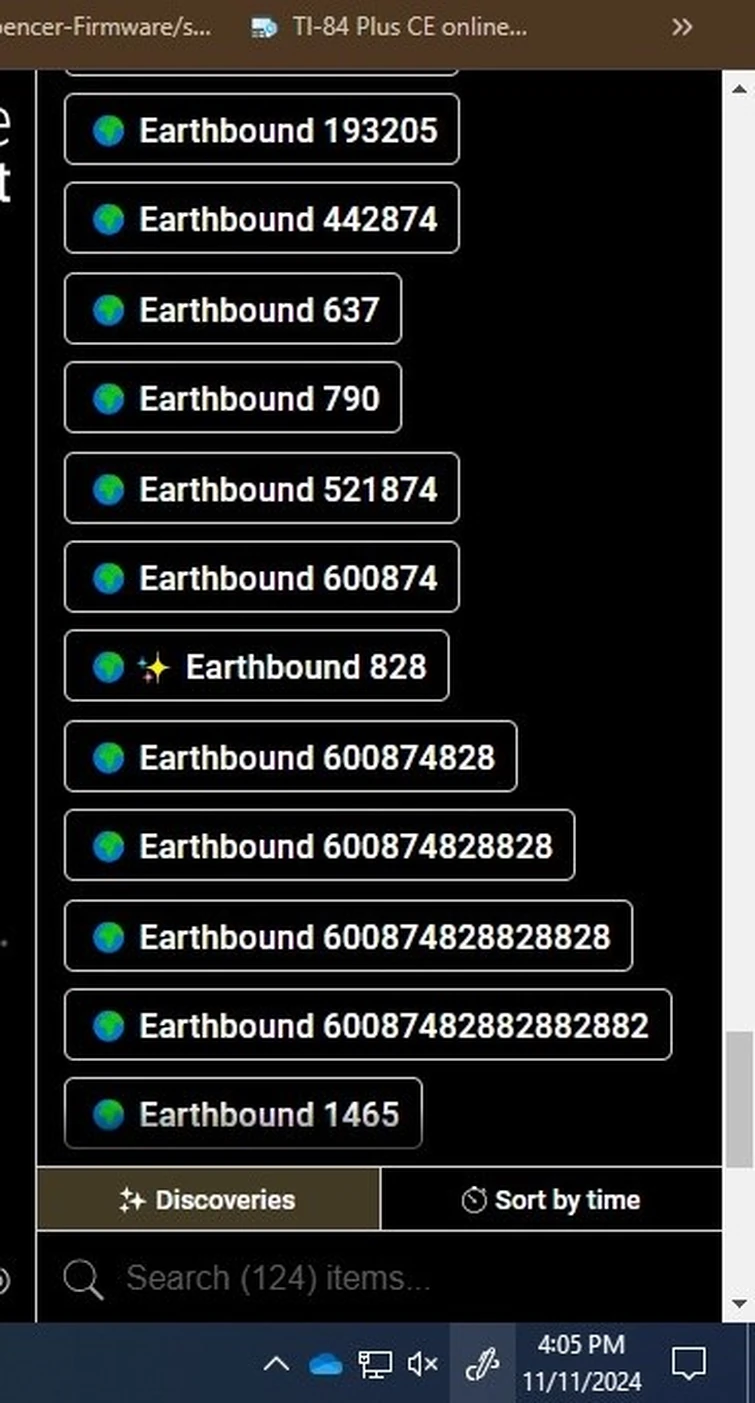The image size is (755, 1403).
Task: Focus the Search (124) items field
Action: [x=380, y=1277]
